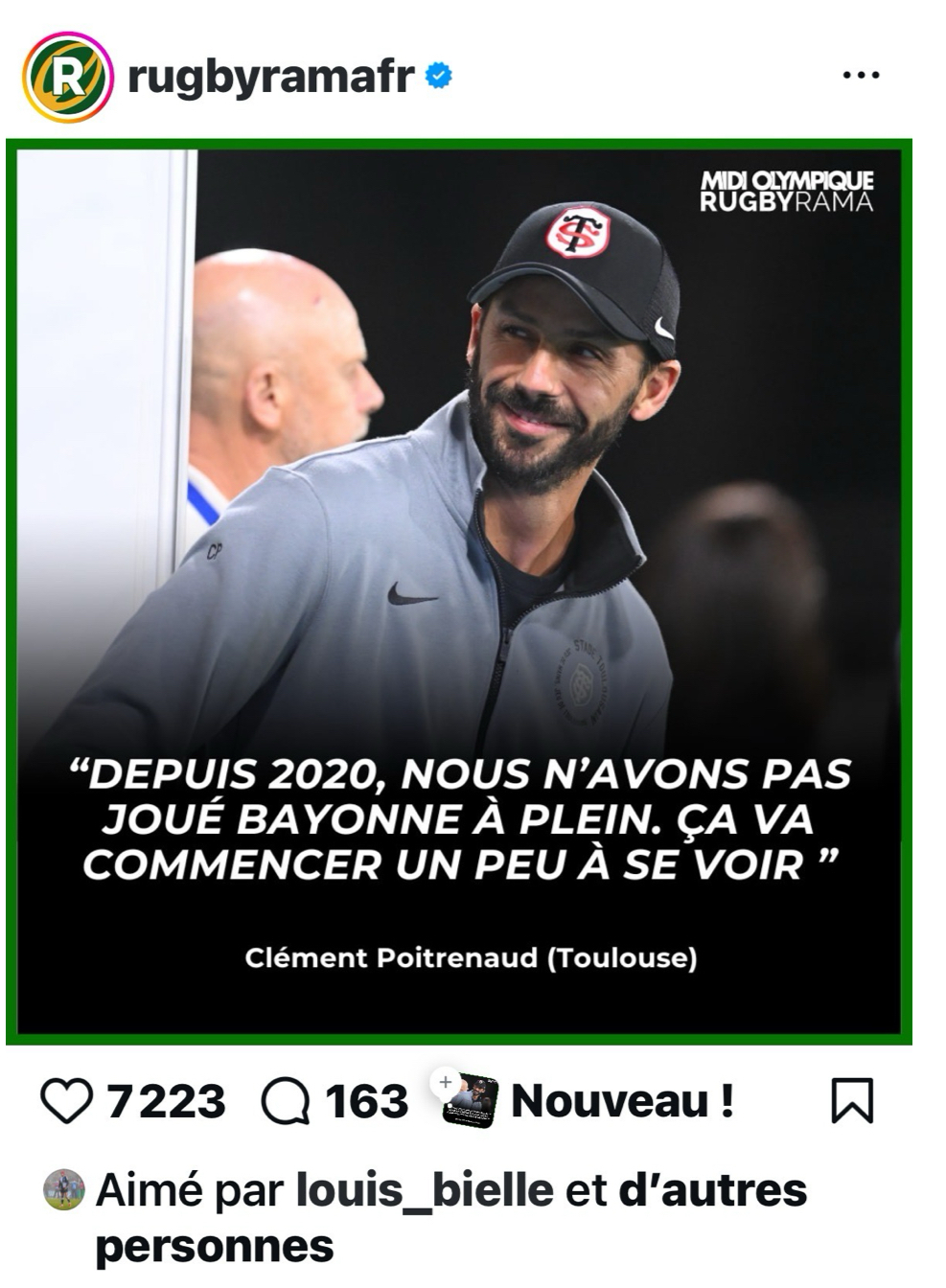Image resolution: width=946 pixels, height=1288 pixels.
Task: Open the rugbyramafr username link
Action: tap(270, 76)
